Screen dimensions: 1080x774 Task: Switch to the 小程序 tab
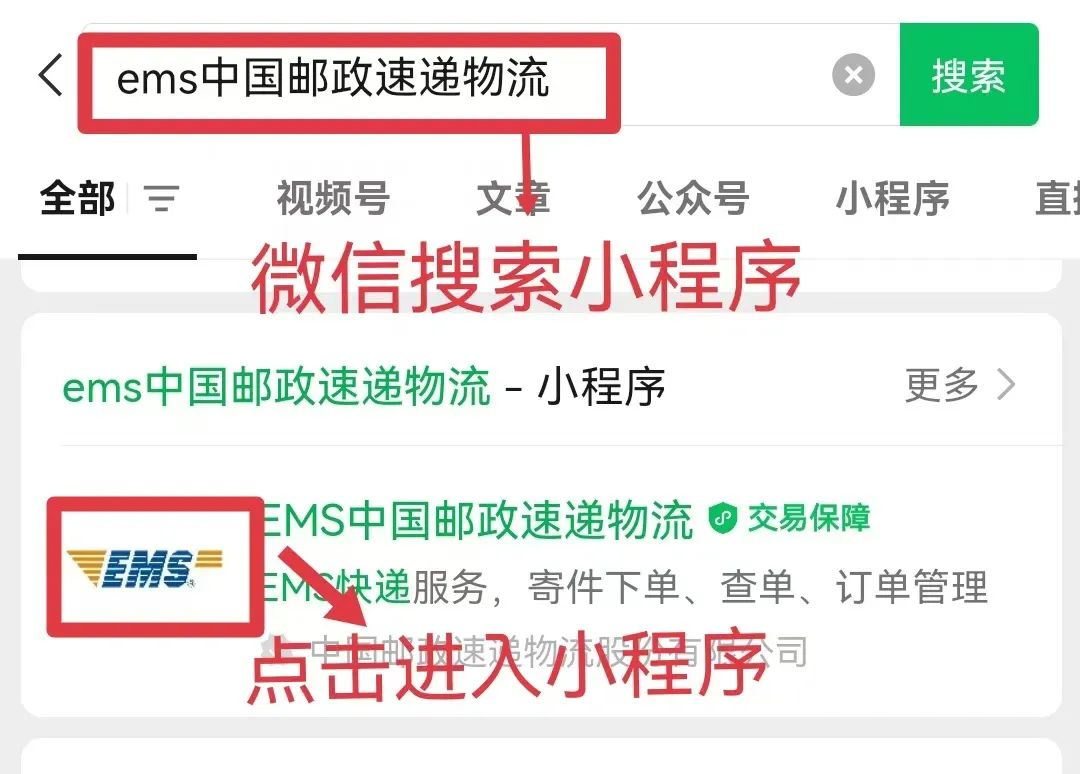click(x=892, y=199)
